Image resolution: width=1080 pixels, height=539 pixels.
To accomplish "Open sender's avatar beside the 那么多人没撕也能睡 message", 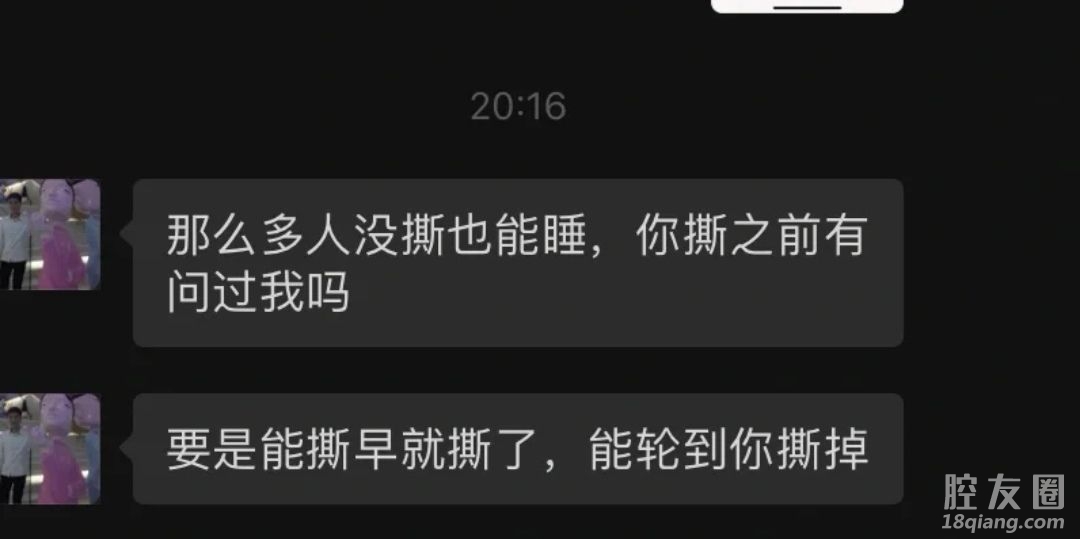I will 50,235.
